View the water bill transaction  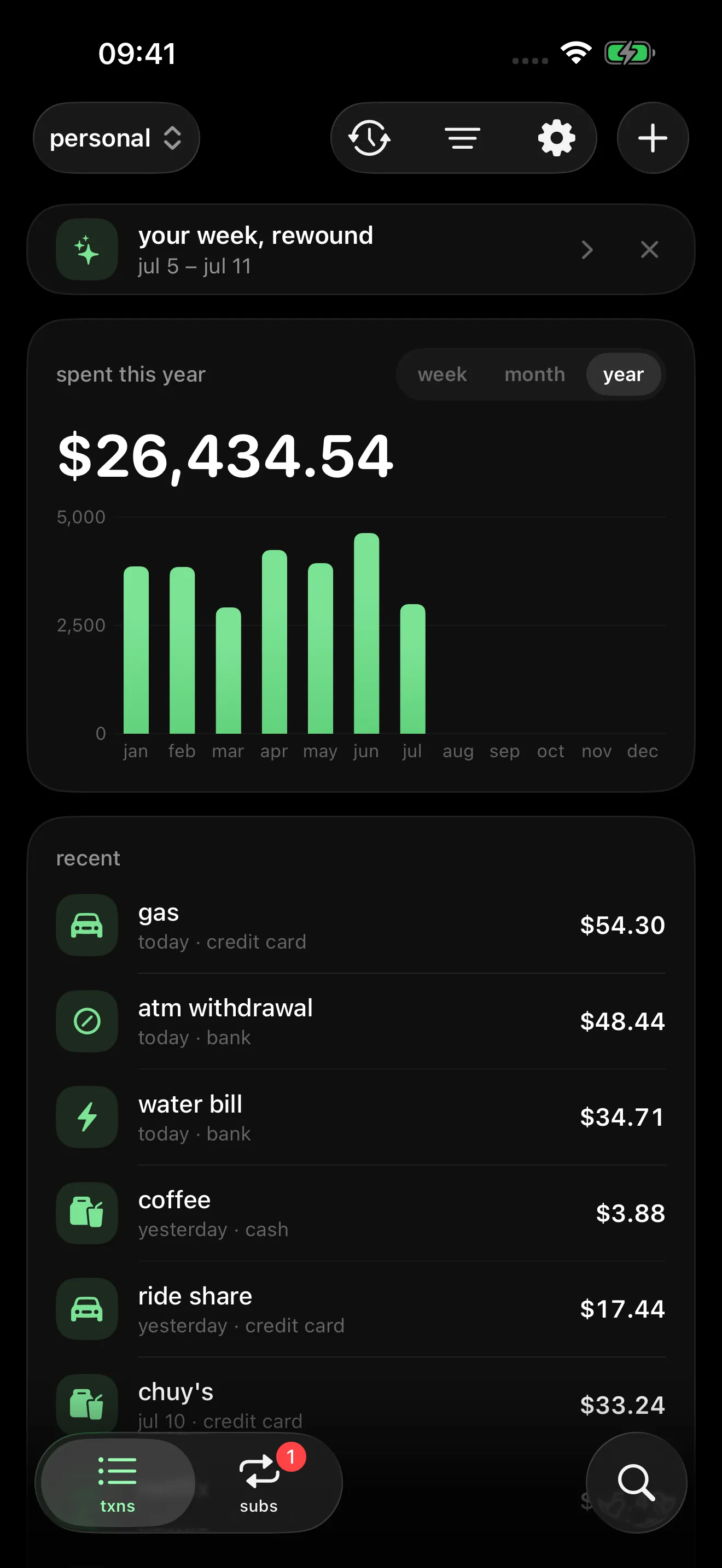[360, 1117]
